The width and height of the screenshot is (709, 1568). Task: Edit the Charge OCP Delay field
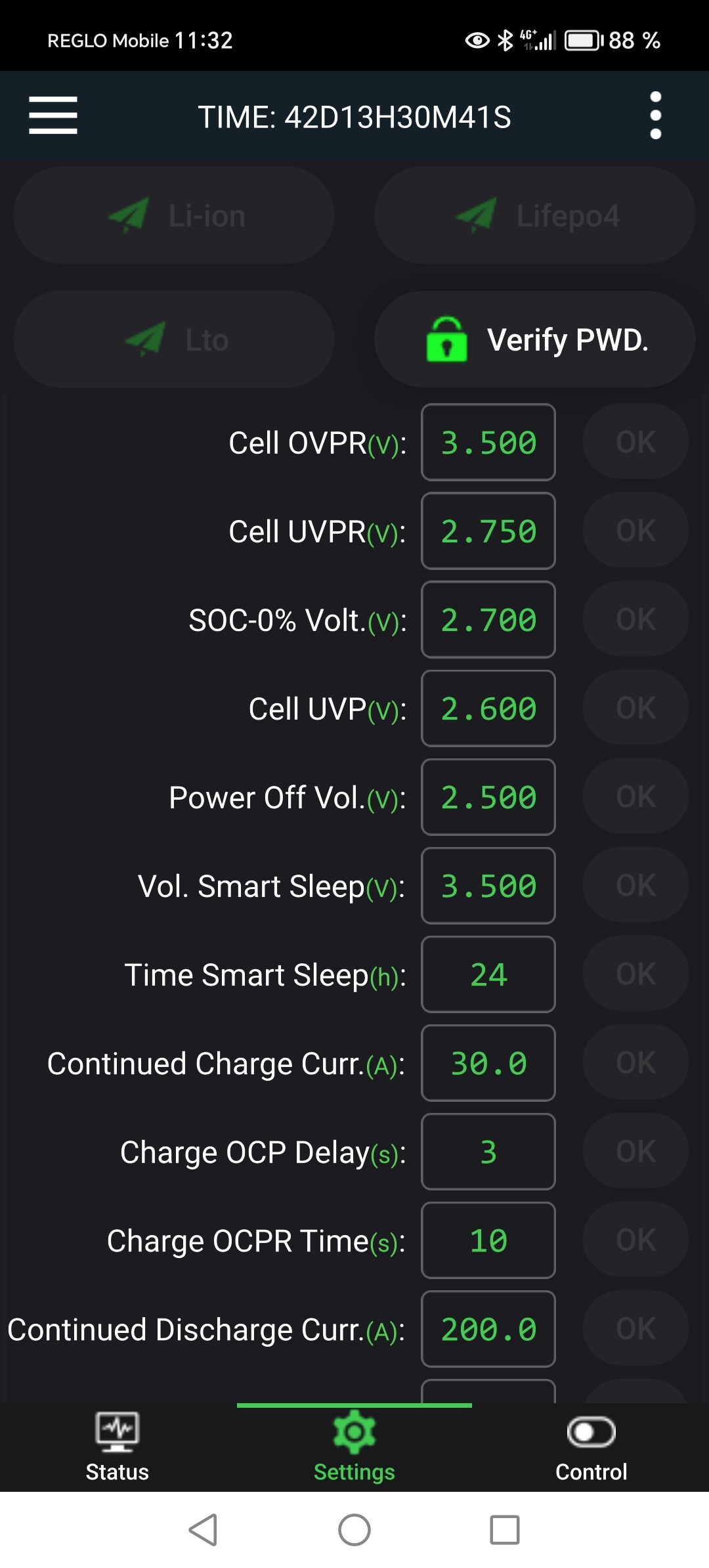(x=488, y=1152)
